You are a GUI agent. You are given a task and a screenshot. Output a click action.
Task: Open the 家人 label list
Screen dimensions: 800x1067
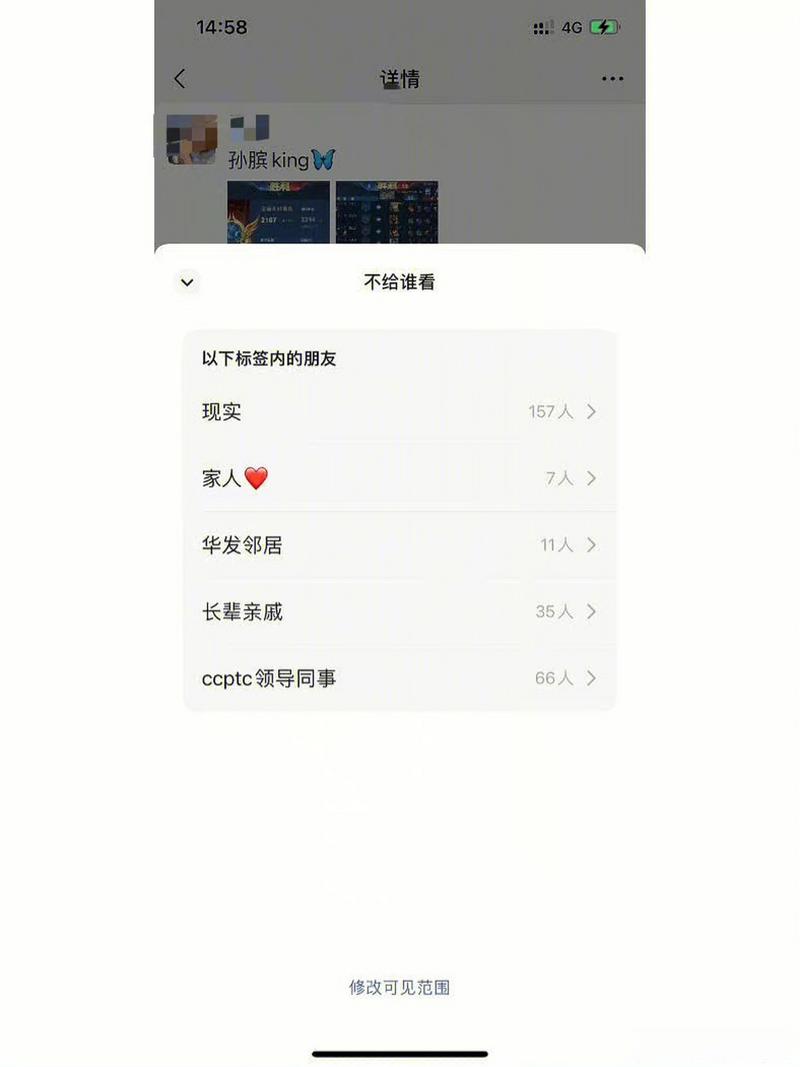point(399,479)
